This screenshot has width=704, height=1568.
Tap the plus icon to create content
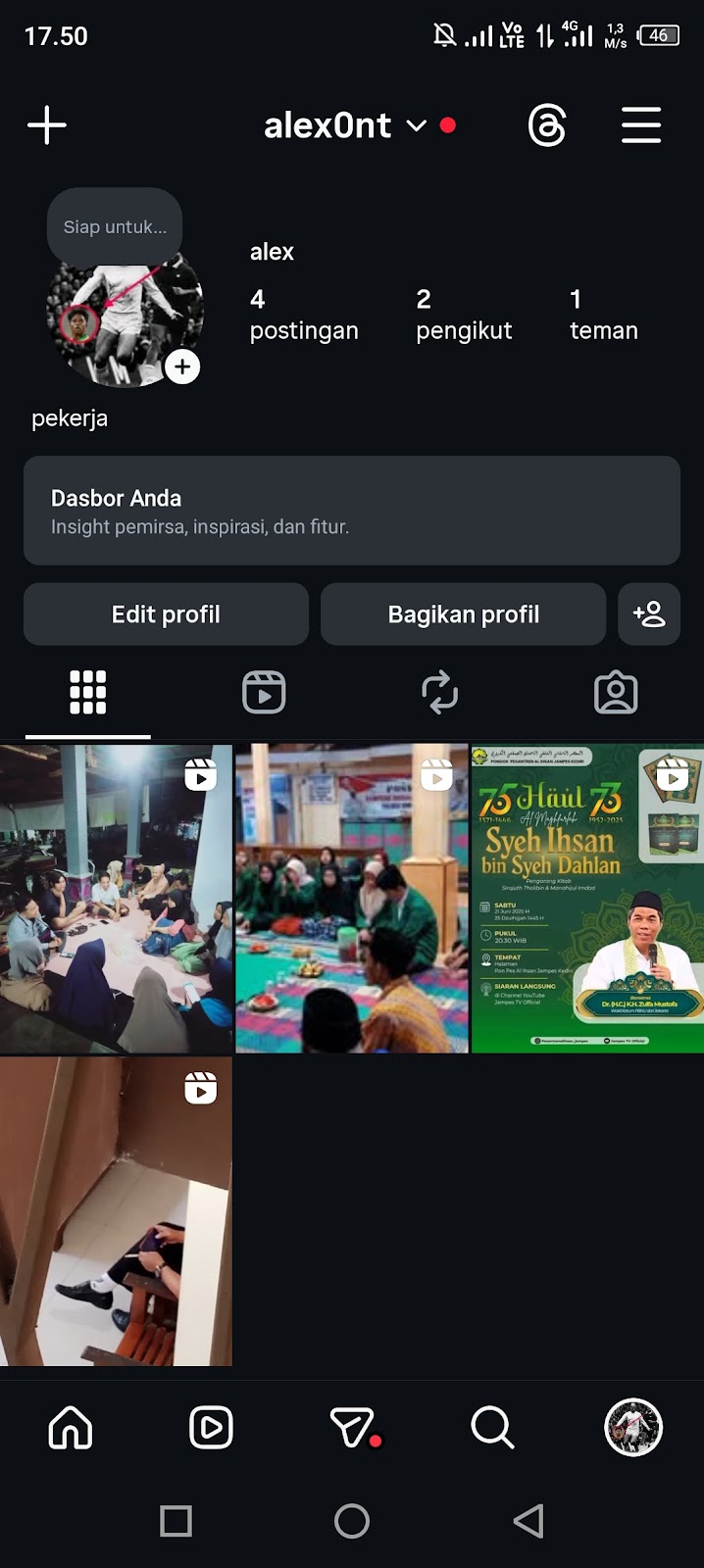[47, 125]
